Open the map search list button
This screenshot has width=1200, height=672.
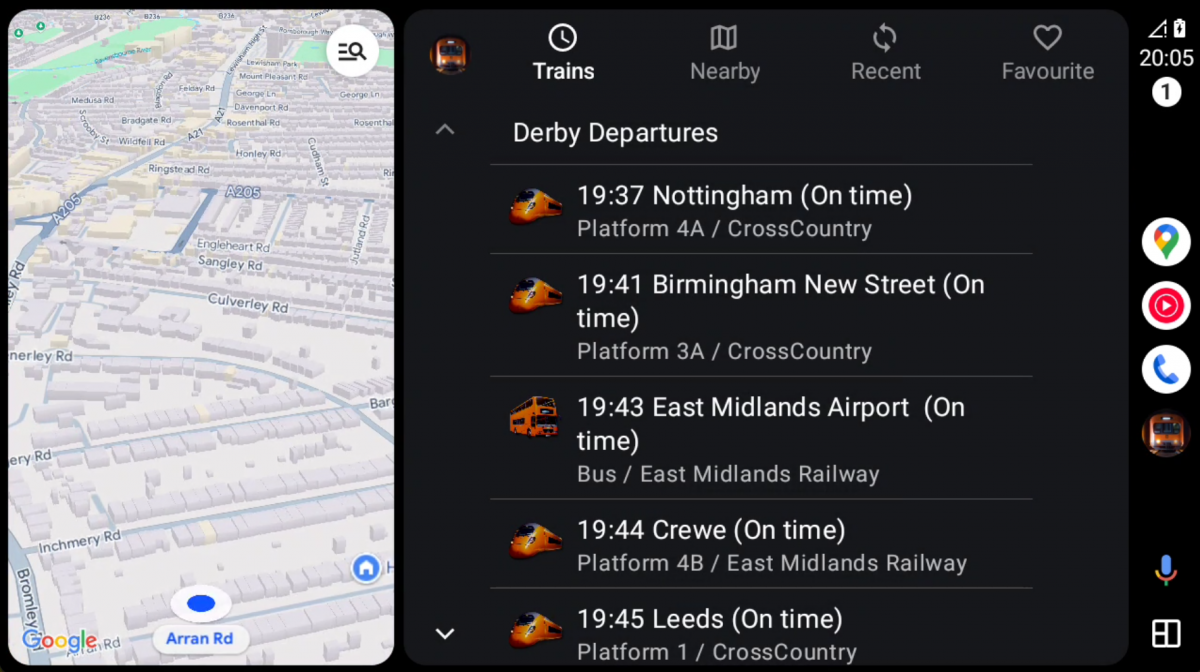click(x=352, y=52)
